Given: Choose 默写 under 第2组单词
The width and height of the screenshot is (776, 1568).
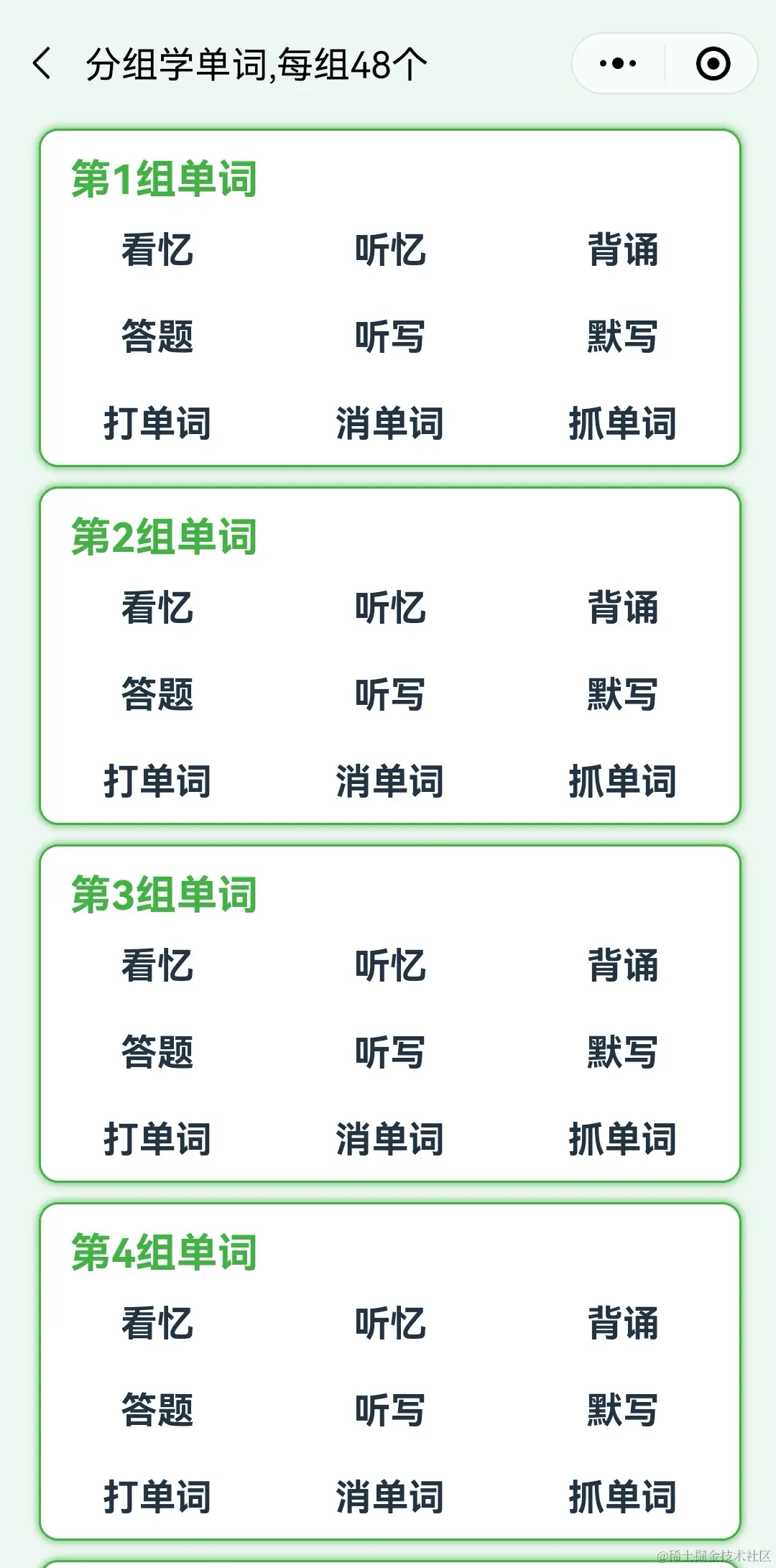Looking at the screenshot, I should click(623, 694).
